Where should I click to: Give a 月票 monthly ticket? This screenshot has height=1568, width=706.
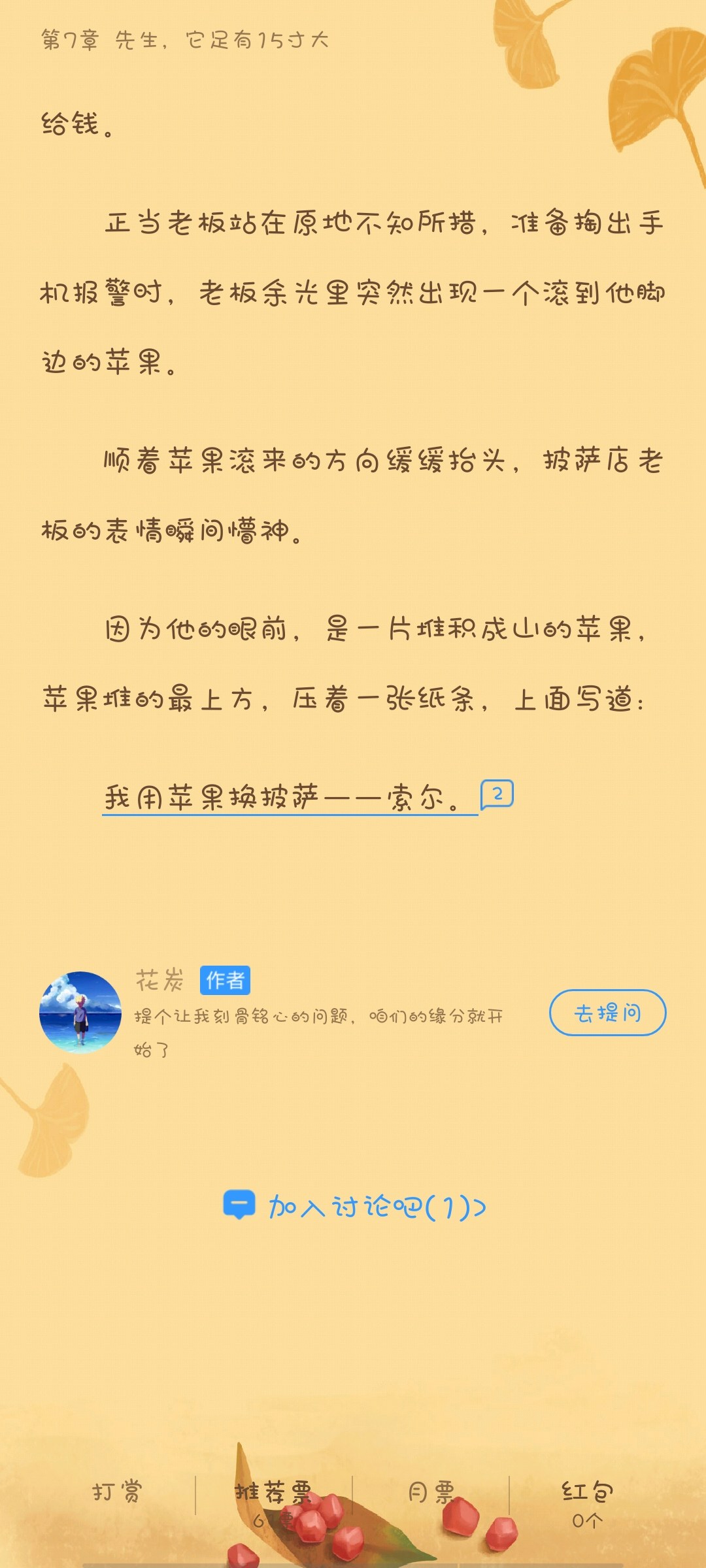[x=431, y=1492]
